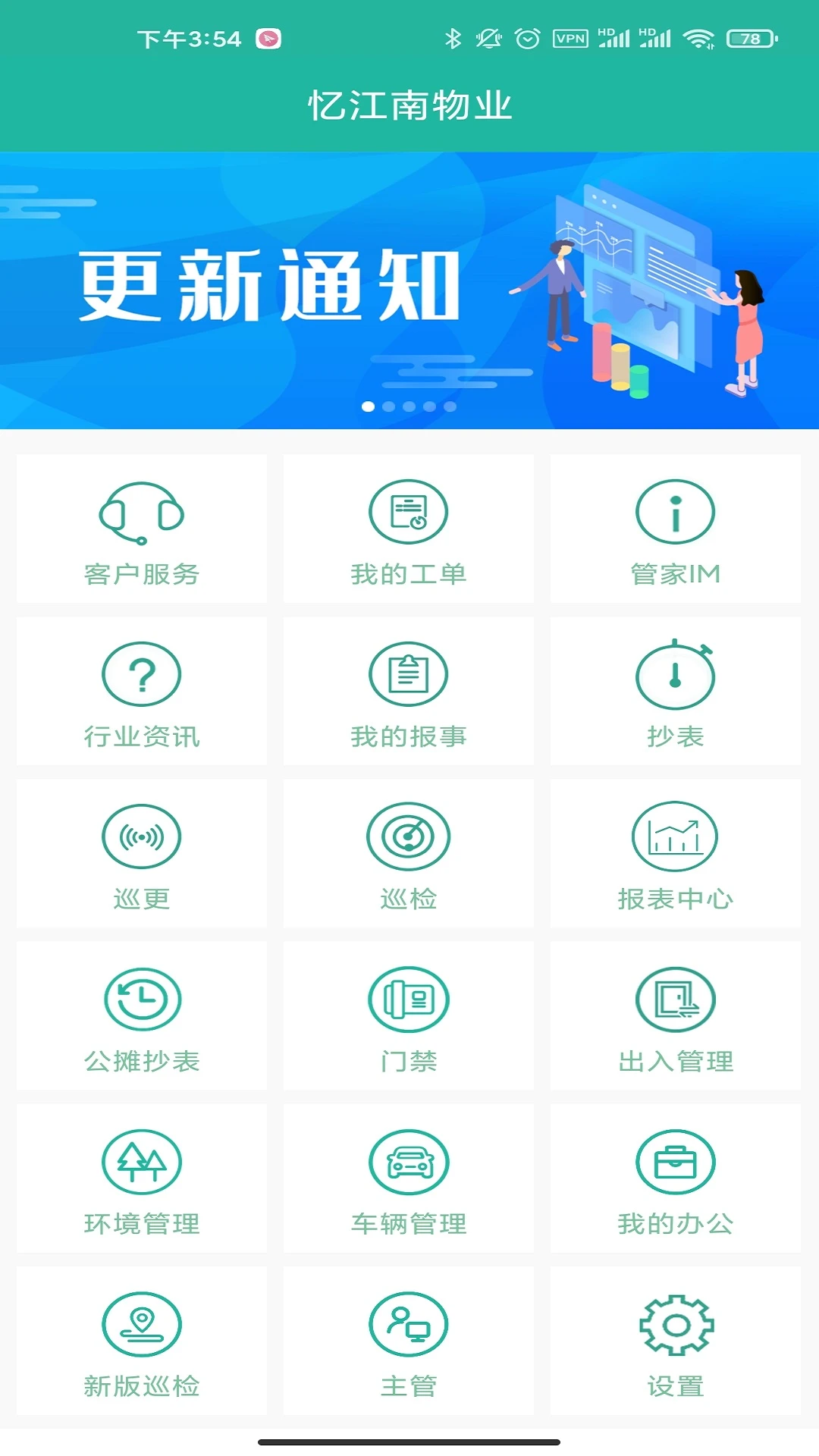Open the 环境管理 trees icon
819x1456 pixels.
(141, 1161)
